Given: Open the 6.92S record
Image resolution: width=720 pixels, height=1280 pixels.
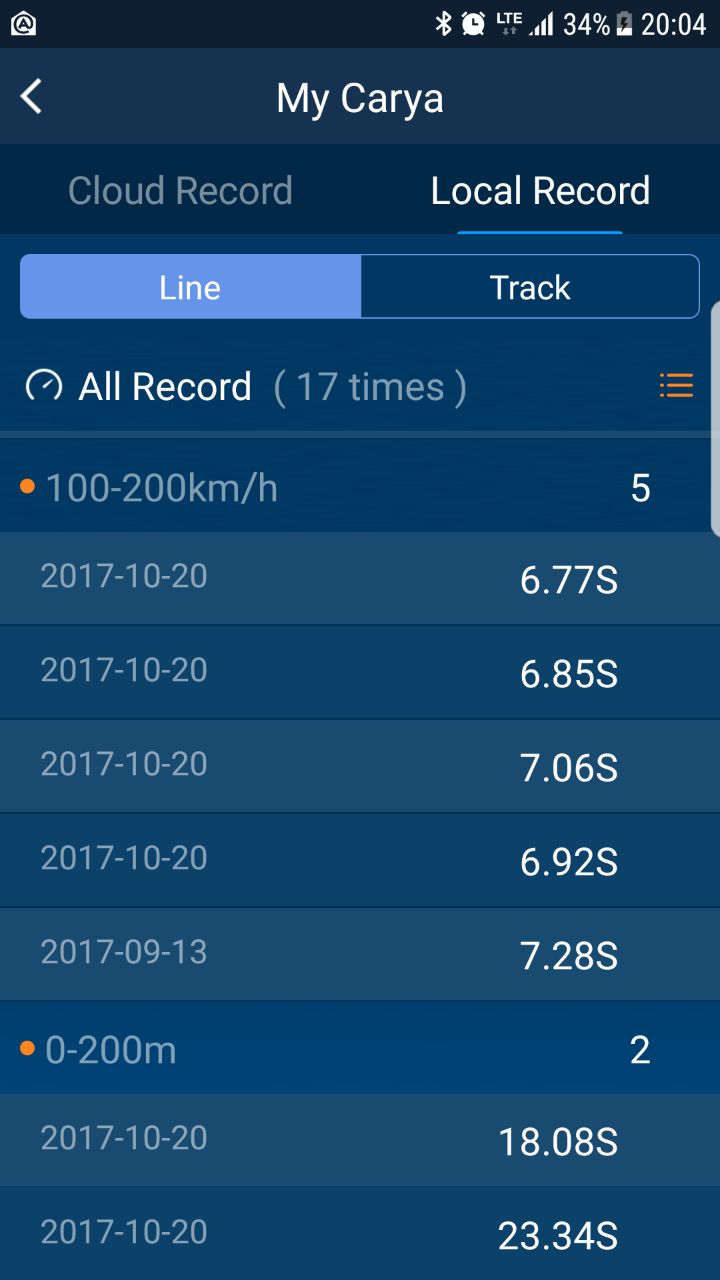Looking at the screenshot, I should [x=360, y=861].
